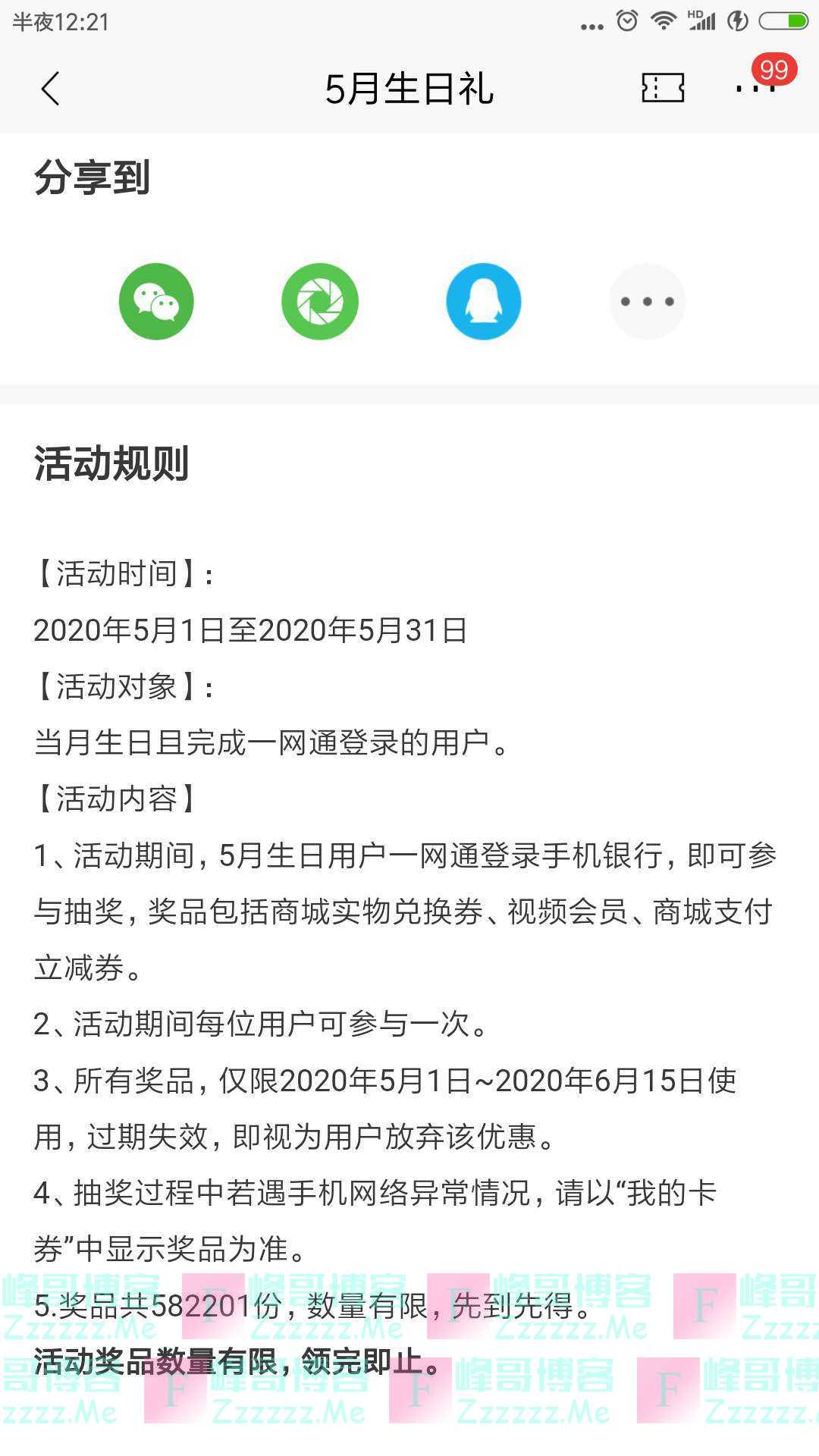Show more share options

coord(647,301)
